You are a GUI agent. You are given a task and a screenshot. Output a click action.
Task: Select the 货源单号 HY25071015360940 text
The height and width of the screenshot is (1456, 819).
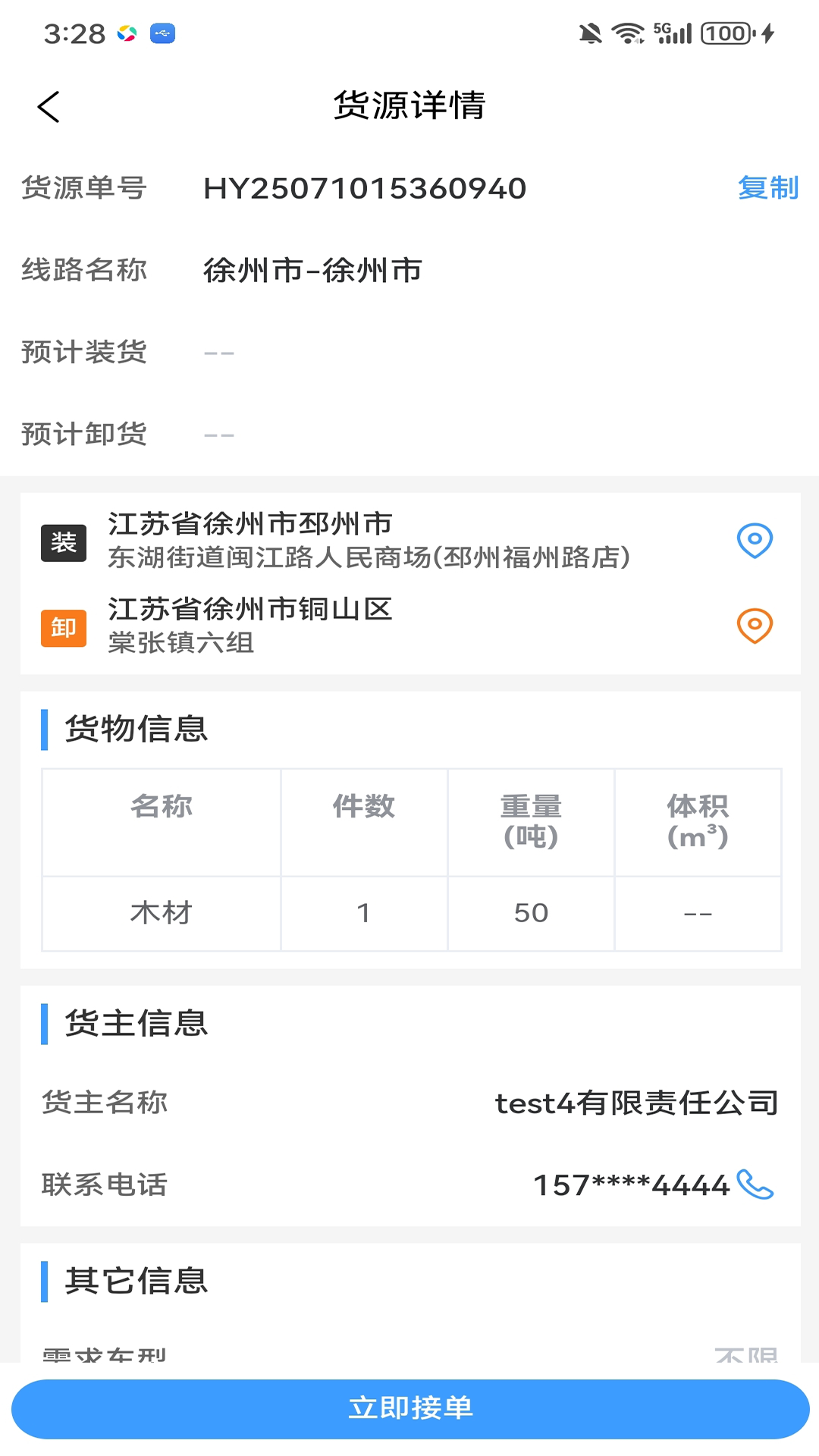[364, 189]
